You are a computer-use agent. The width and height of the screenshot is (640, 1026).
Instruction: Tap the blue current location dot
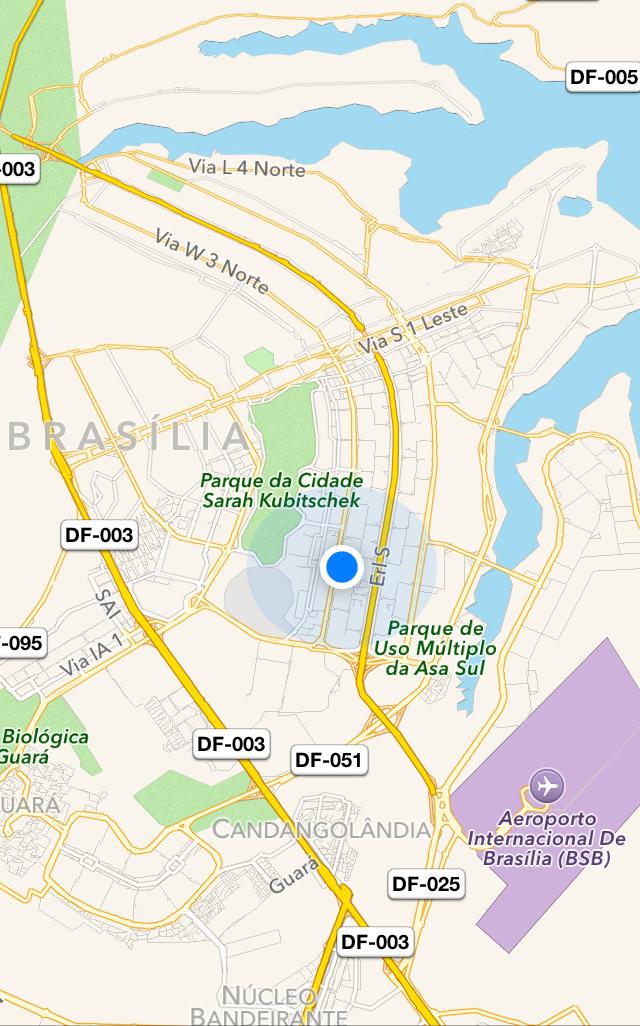342,567
